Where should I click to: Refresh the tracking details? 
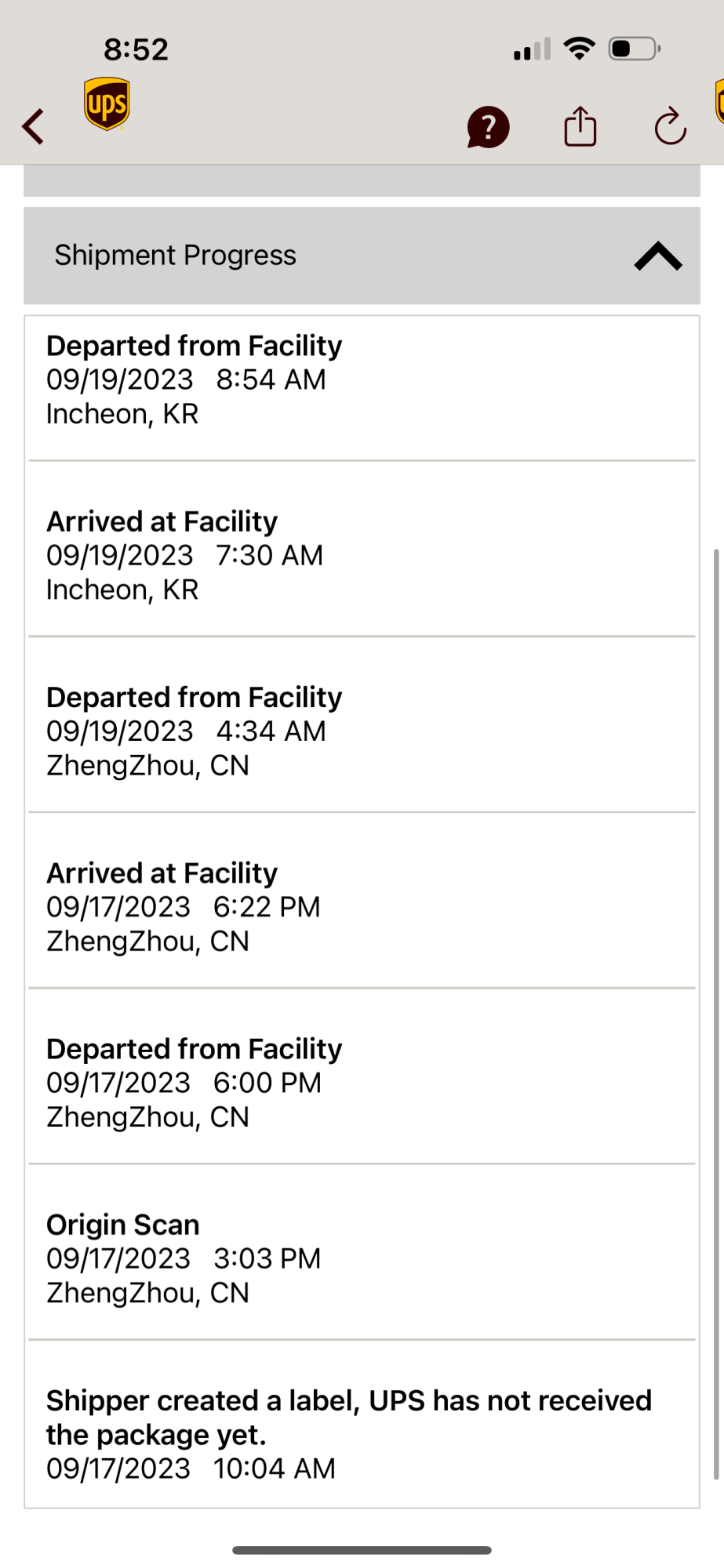[671, 126]
